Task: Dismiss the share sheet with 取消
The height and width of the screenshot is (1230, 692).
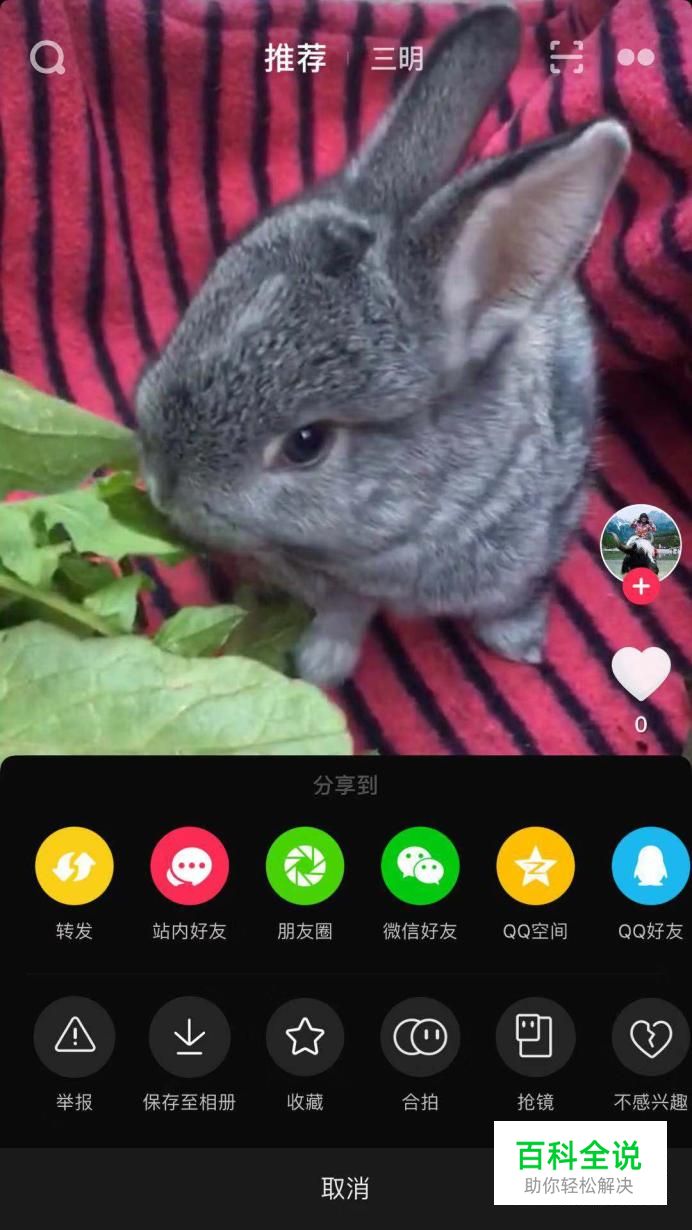Action: click(345, 1189)
